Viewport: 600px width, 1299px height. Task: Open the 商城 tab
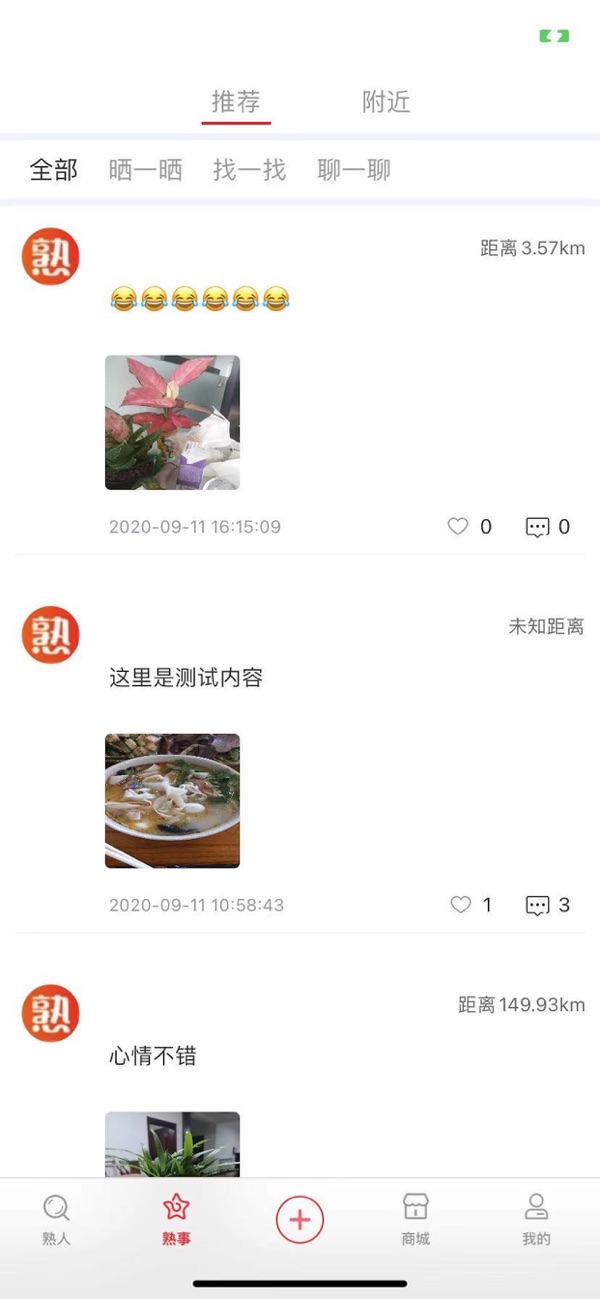[415, 1220]
